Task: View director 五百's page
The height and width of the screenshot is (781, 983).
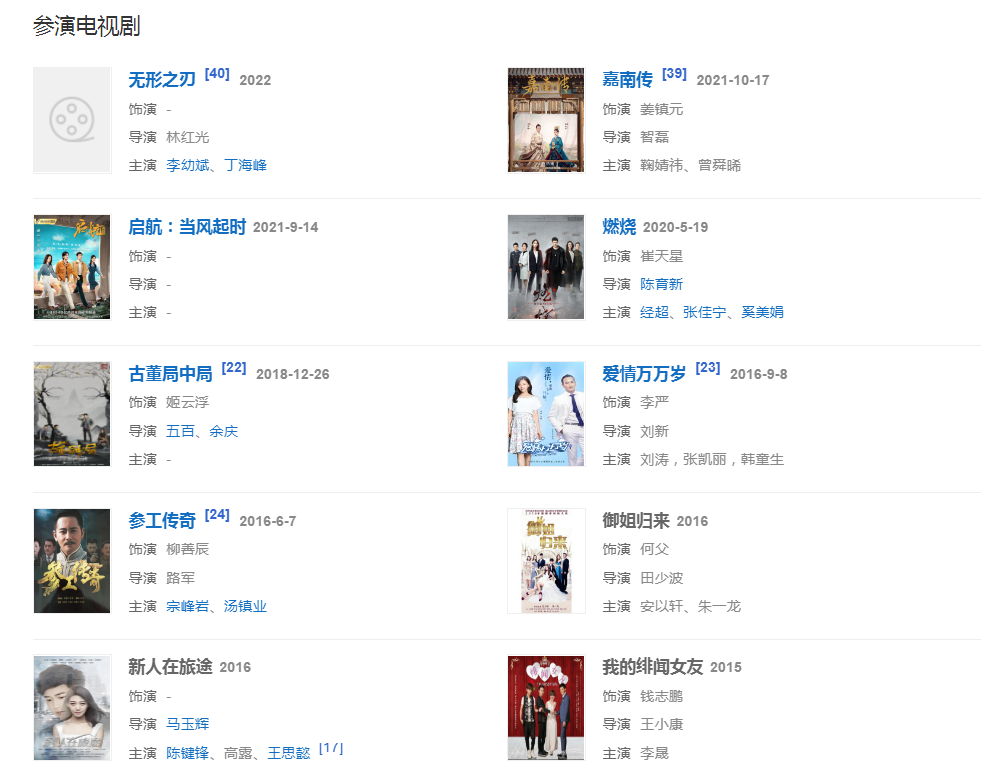Action: (180, 431)
